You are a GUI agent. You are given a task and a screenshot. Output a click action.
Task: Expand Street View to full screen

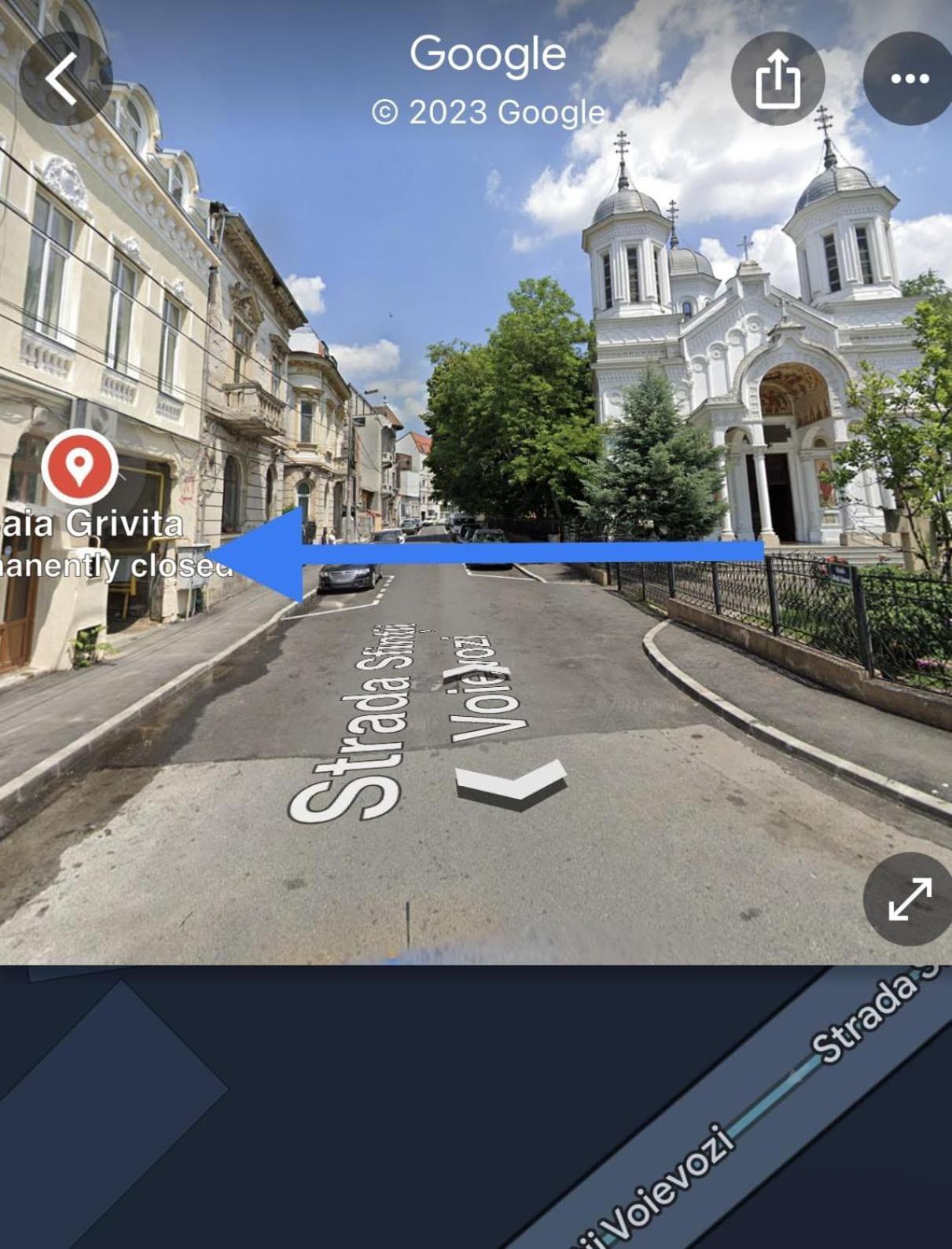910,898
